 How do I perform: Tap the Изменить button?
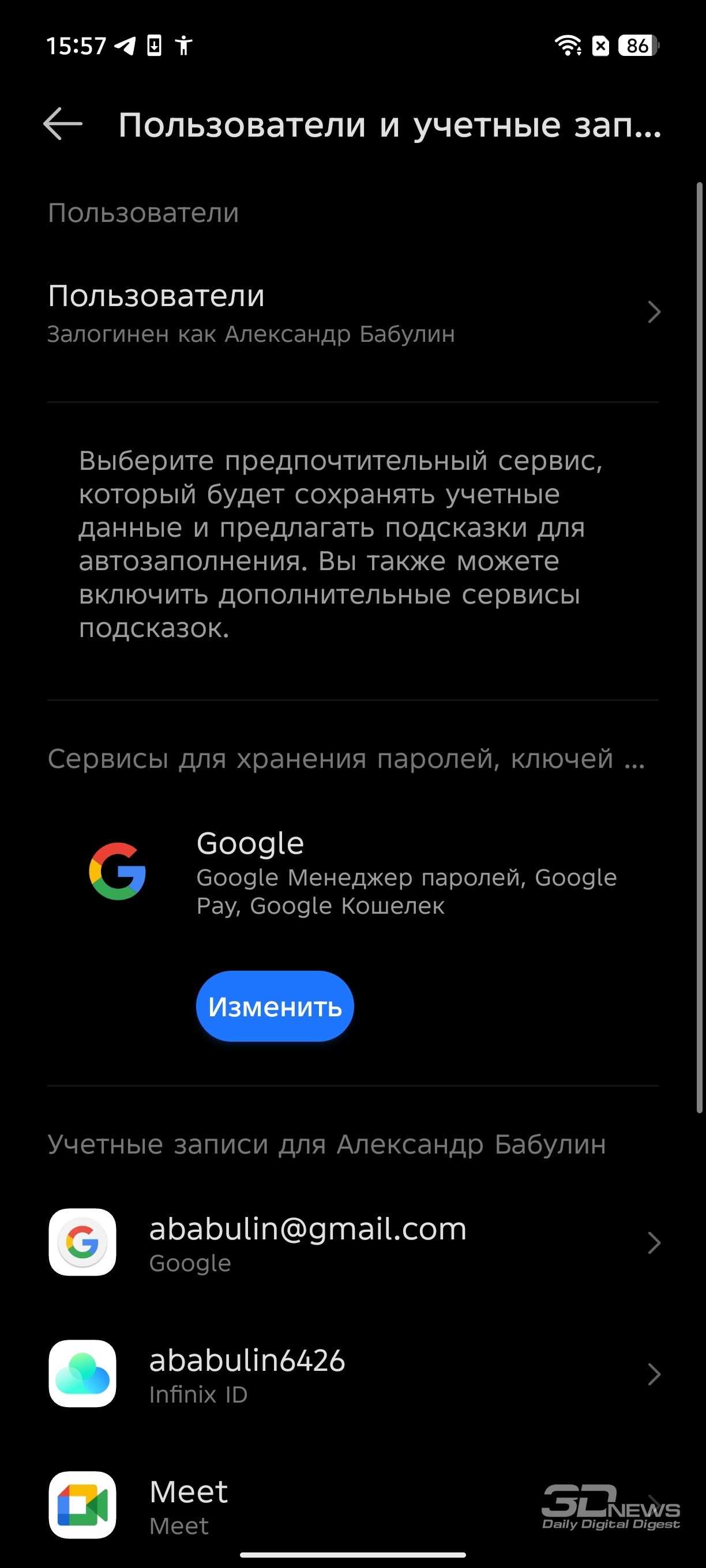point(275,1006)
